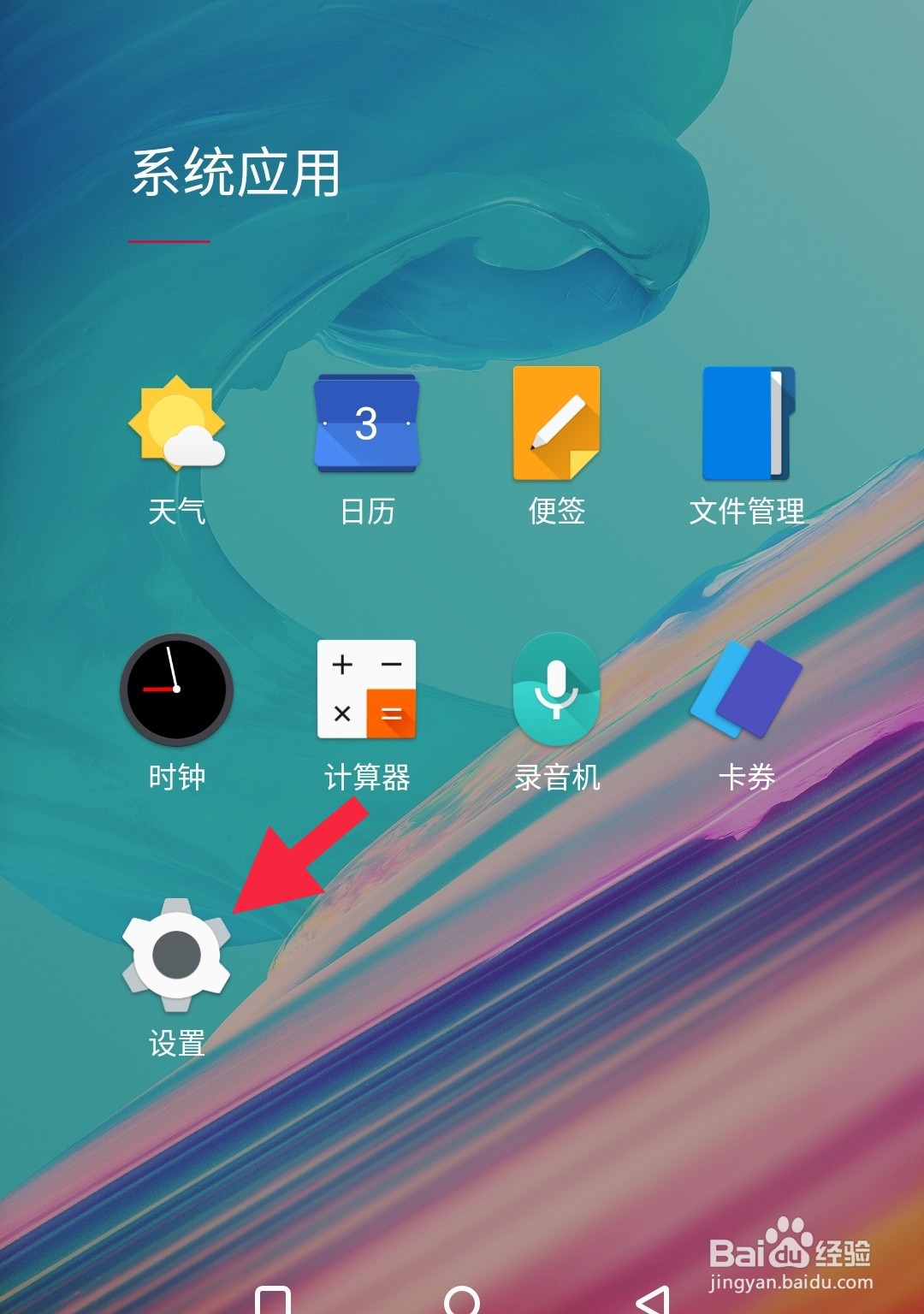
Task: Return home using the circle navigation button
Action: point(462,1300)
